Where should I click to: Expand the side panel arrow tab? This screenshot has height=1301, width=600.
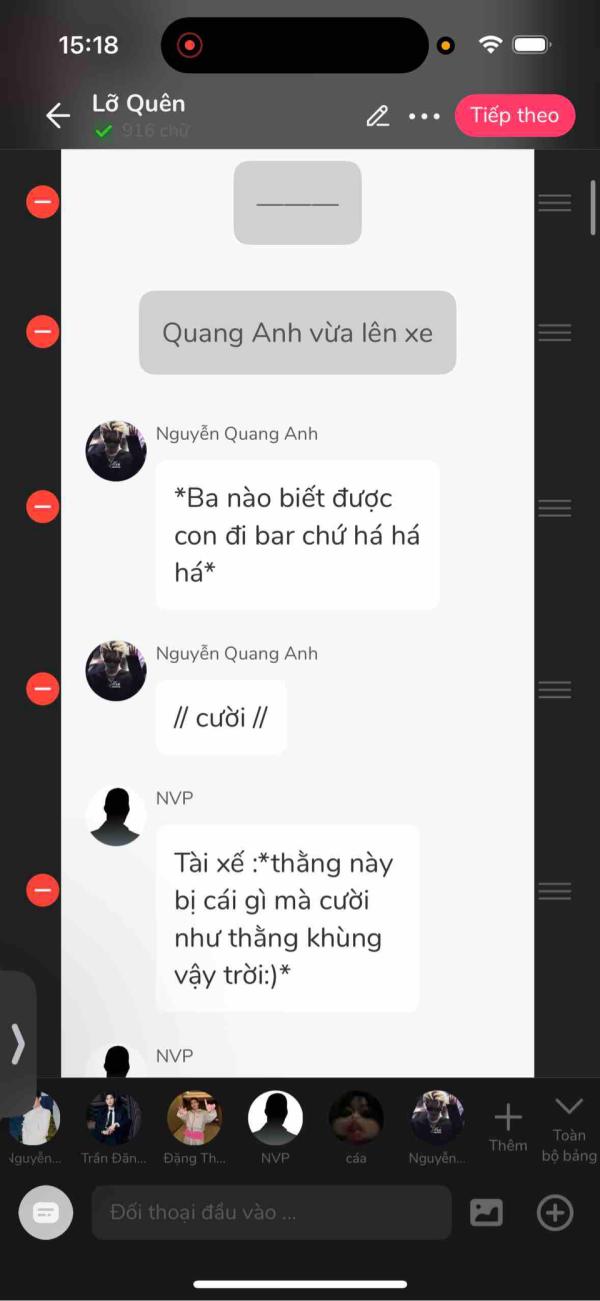point(17,1044)
